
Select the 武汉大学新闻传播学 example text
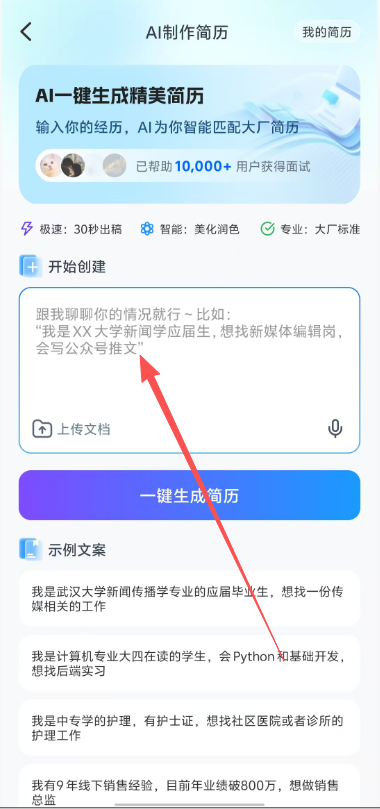click(189, 598)
